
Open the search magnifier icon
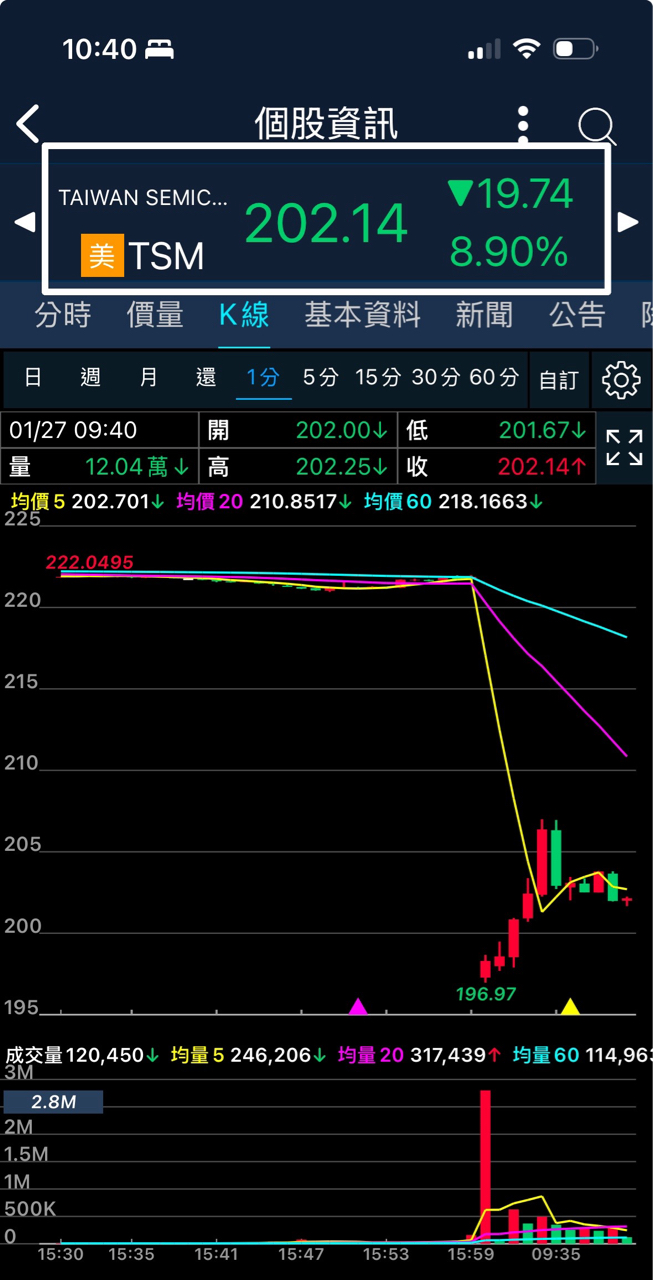(x=597, y=126)
